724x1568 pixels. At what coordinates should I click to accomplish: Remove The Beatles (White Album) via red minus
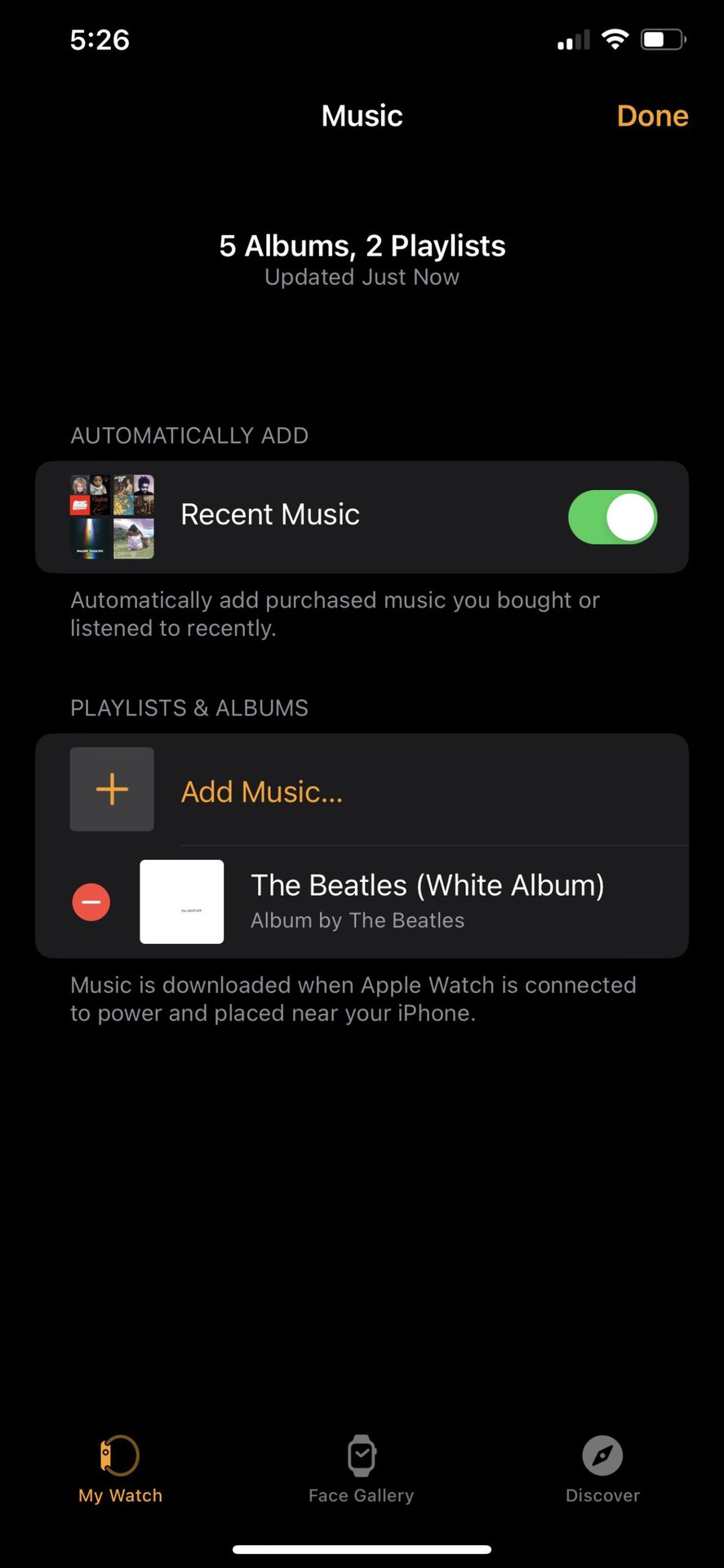[91, 902]
